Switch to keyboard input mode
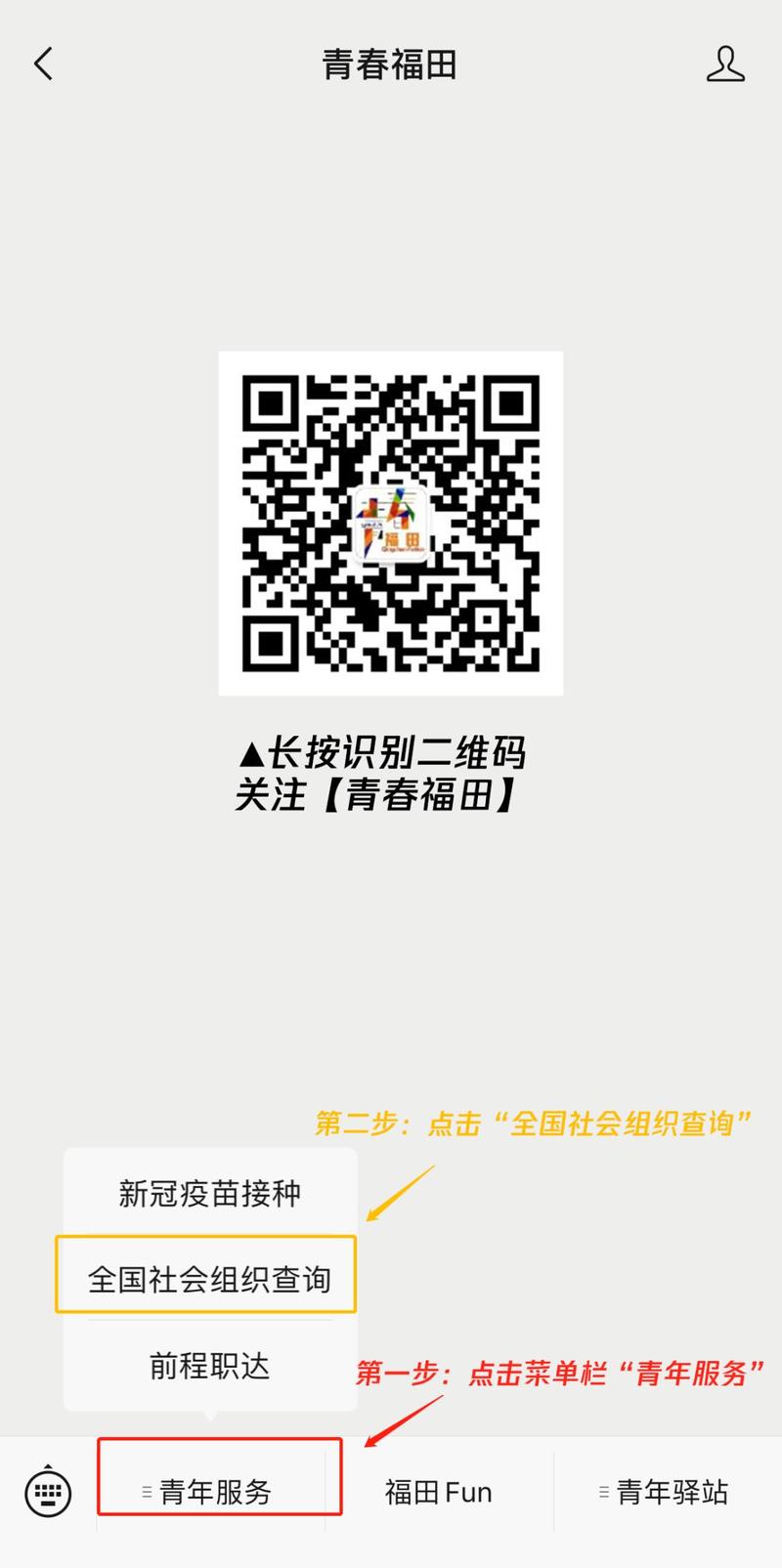Viewport: 782px width, 1568px height. (x=48, y=1492)
